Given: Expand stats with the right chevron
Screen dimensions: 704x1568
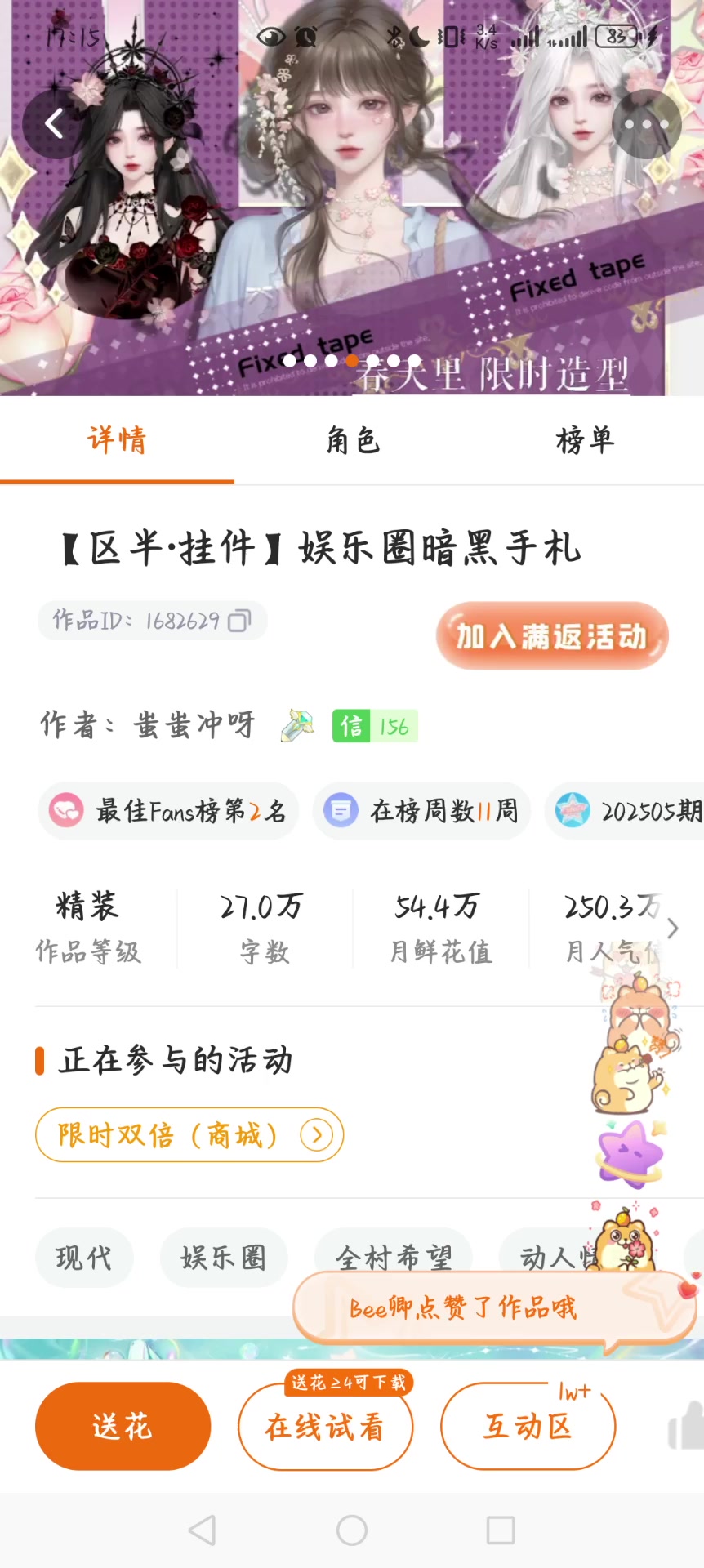Looking at the screenshot, I should [672, 929].
